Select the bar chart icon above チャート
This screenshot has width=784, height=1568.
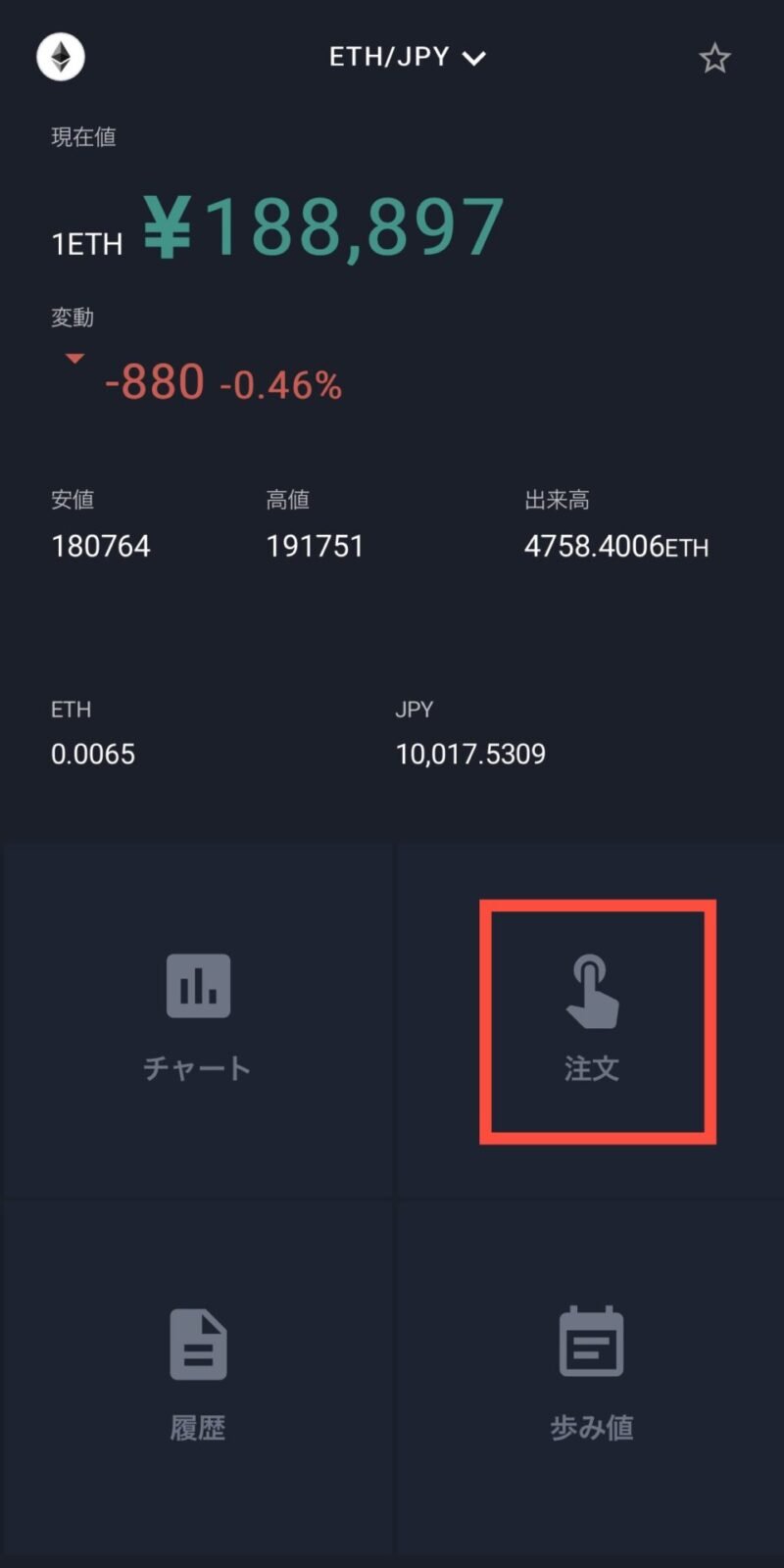click(x=198, y=986)
